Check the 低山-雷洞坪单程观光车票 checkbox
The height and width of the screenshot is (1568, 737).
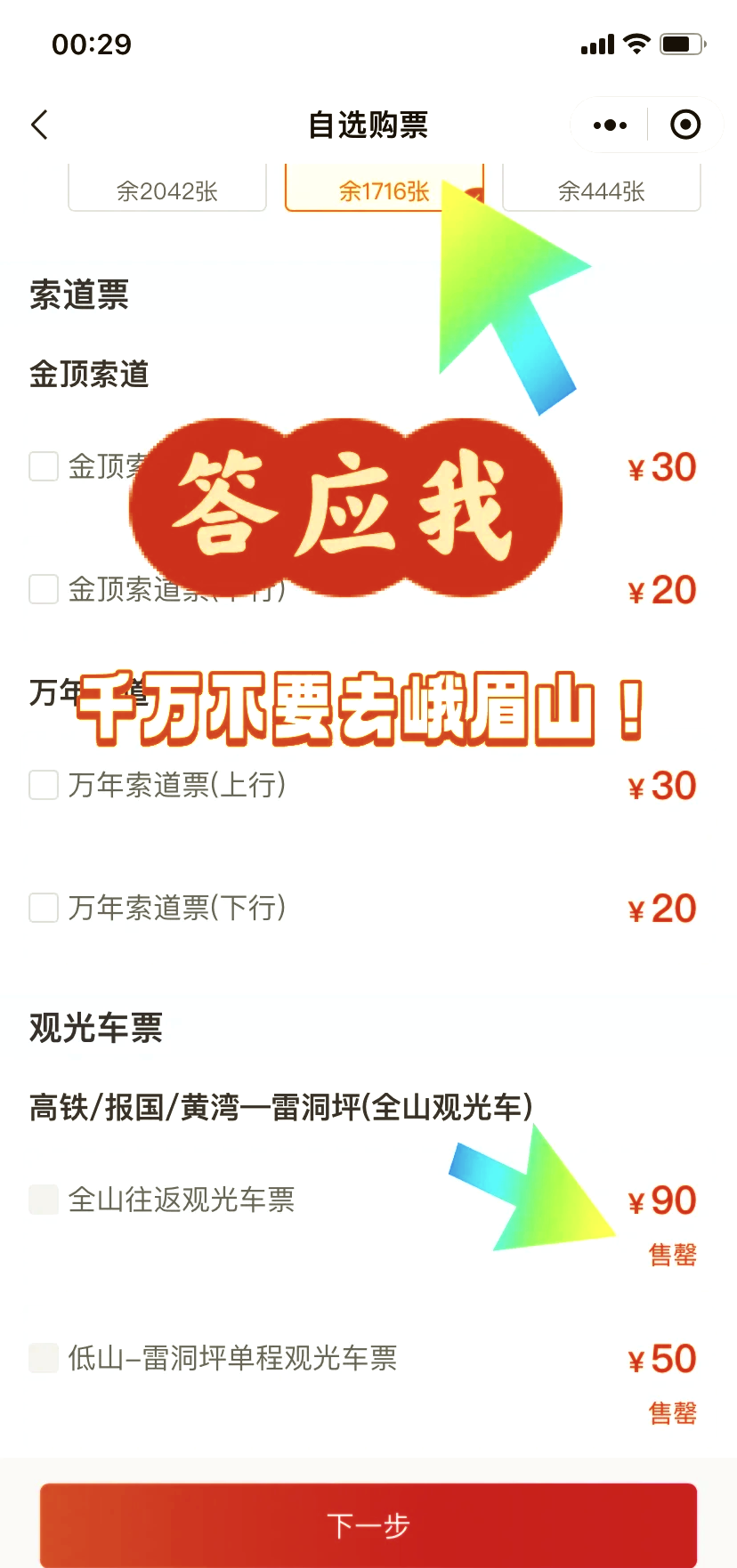tap(43, 1358)
